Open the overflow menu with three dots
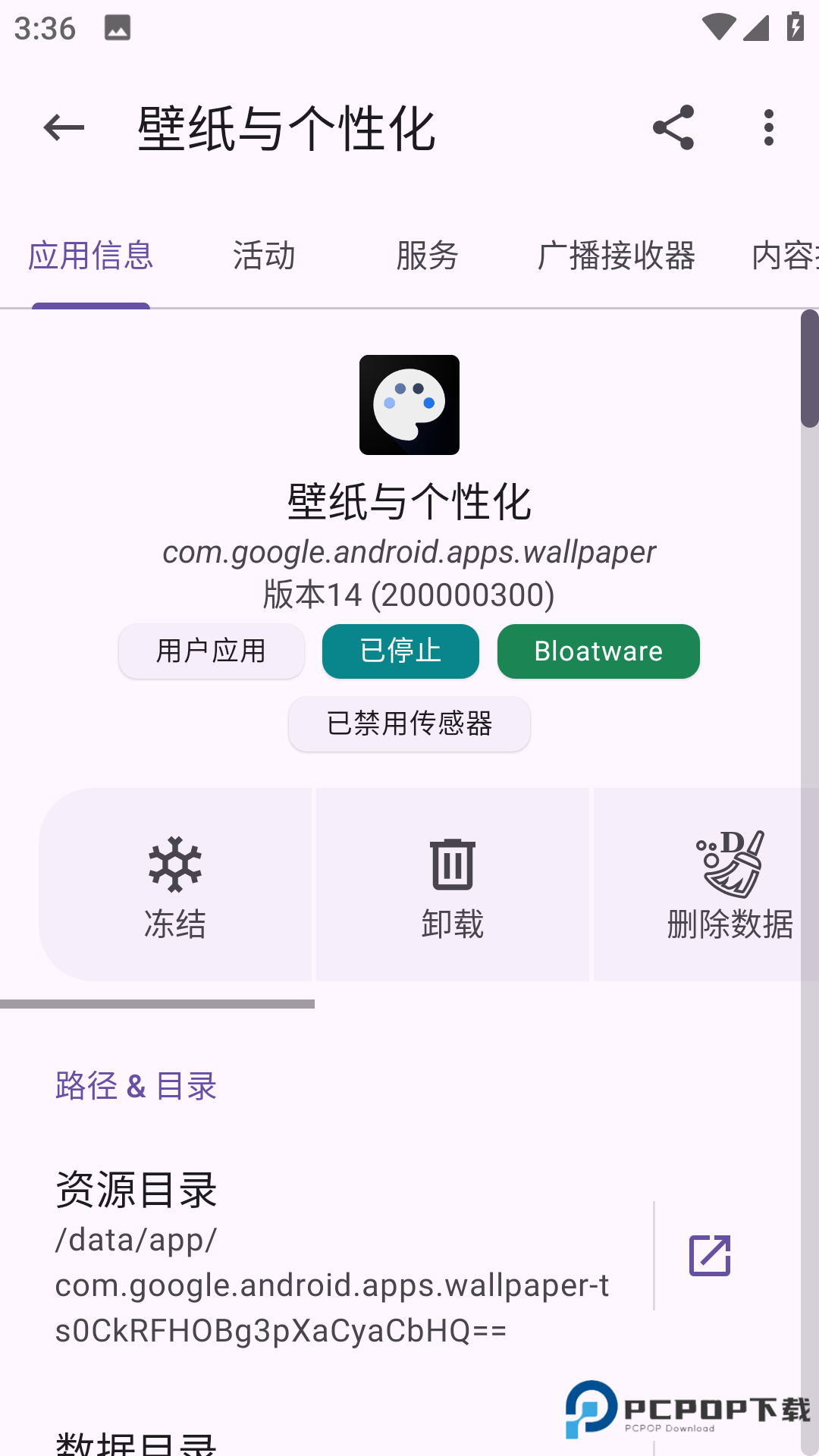819x1456 pixels. pos(768,127)
